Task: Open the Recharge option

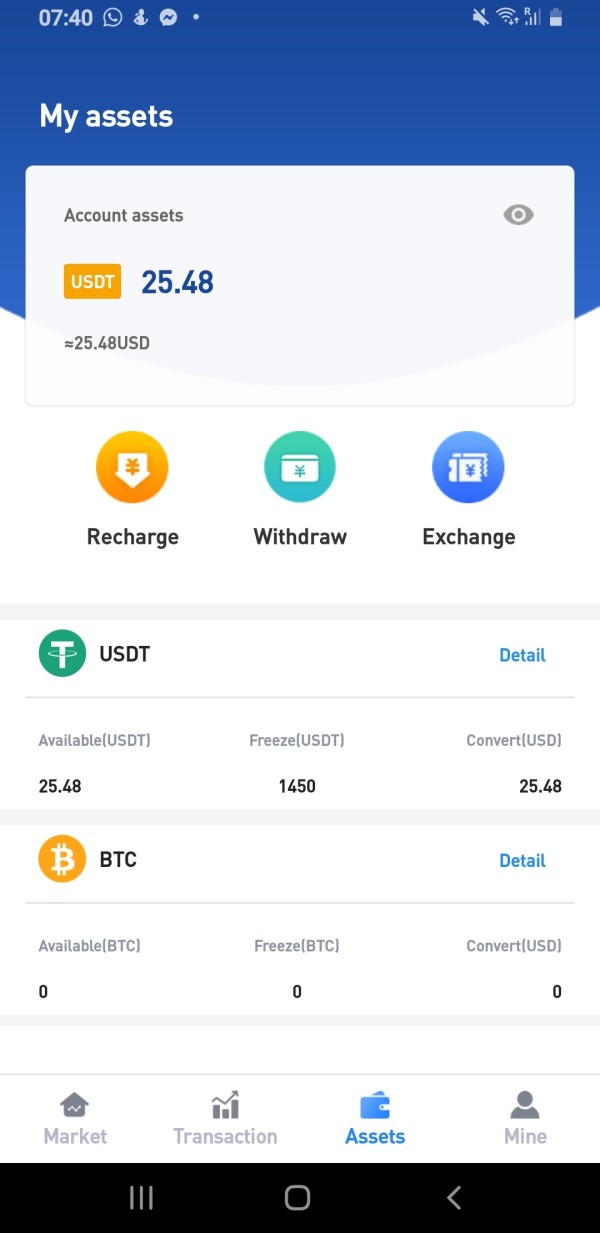Action: coord(132,490)
